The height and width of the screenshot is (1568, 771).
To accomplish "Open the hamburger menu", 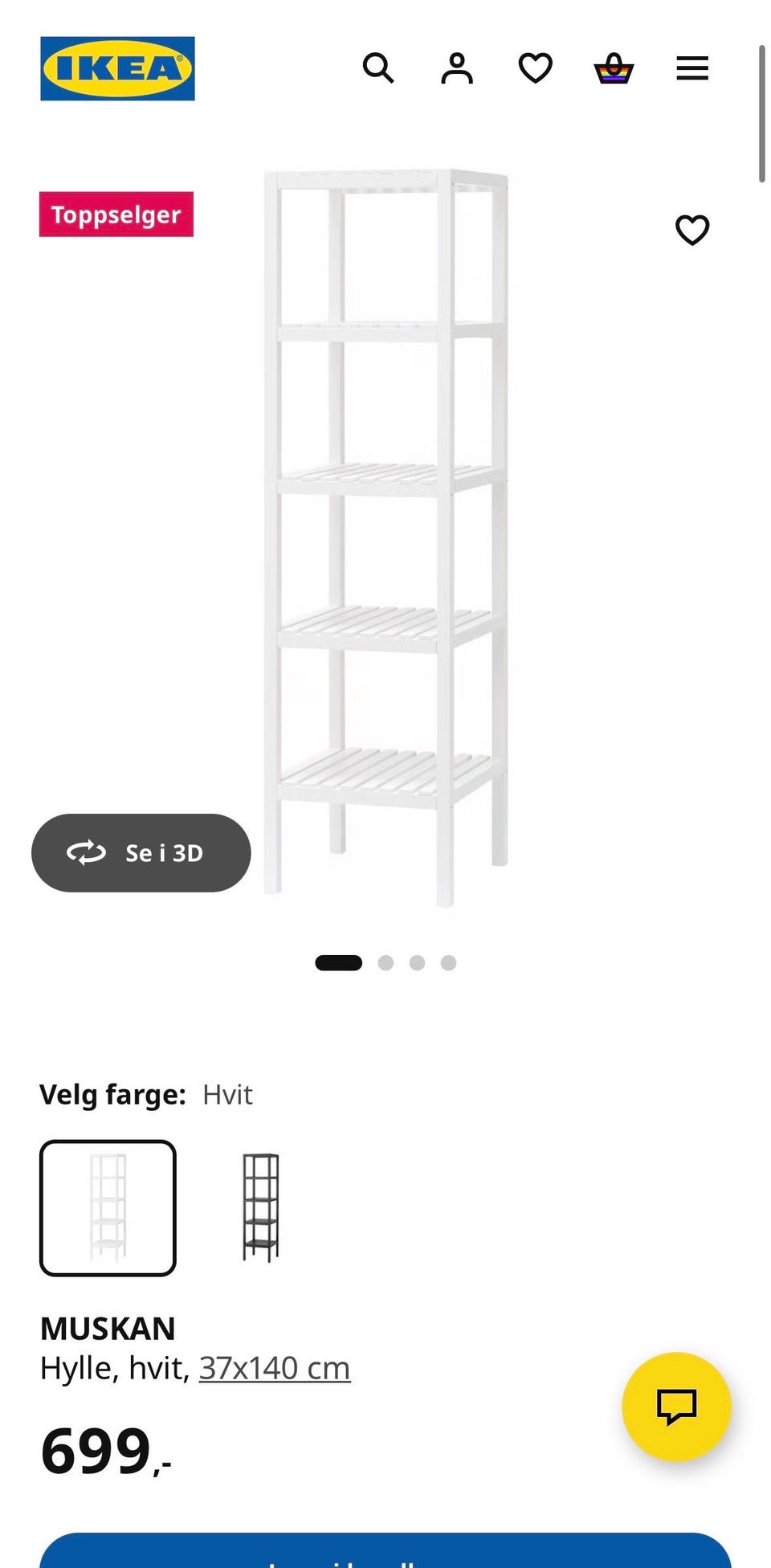I will 692,68.
